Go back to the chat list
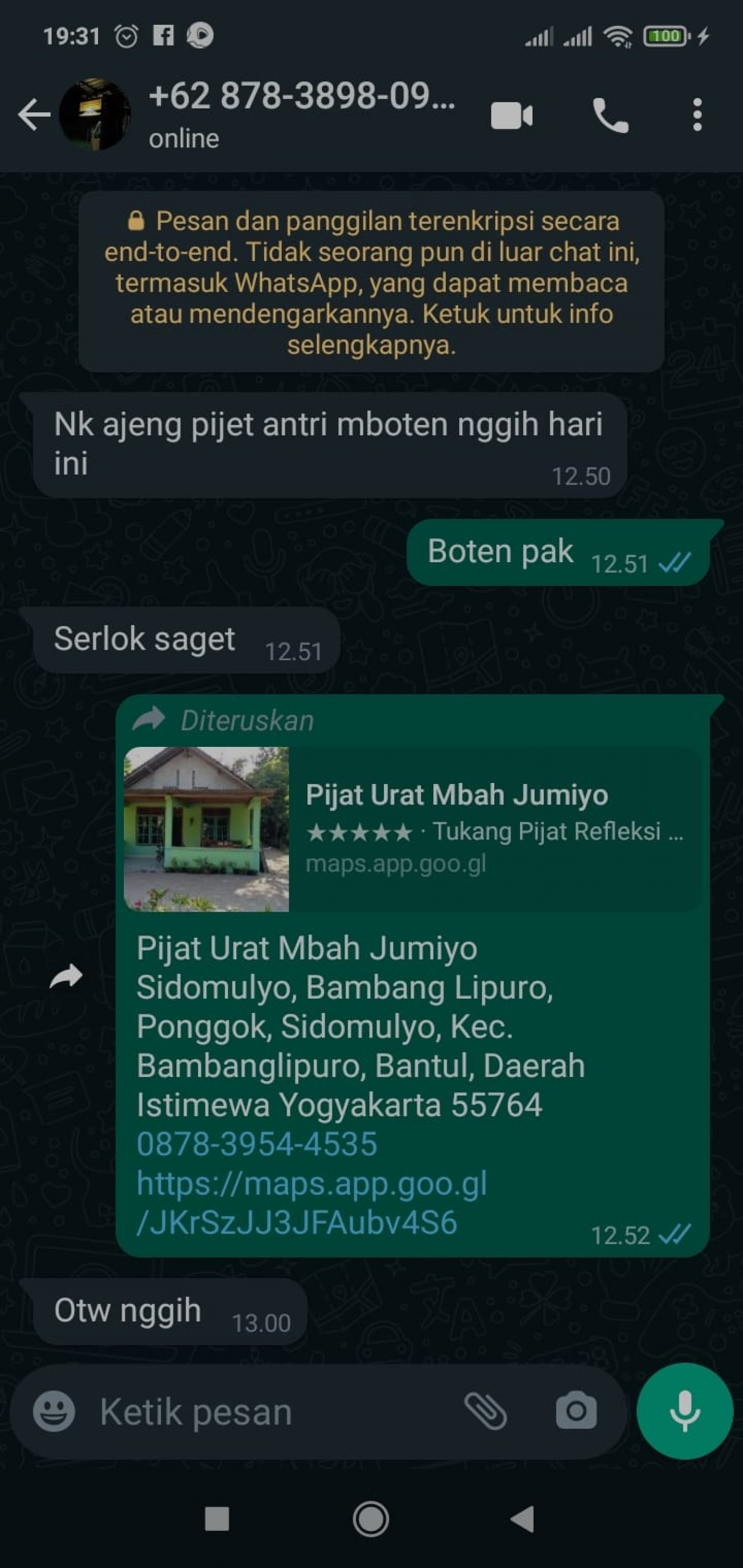This screenshot has width=743, height=1568. click(x=34, y=114)
